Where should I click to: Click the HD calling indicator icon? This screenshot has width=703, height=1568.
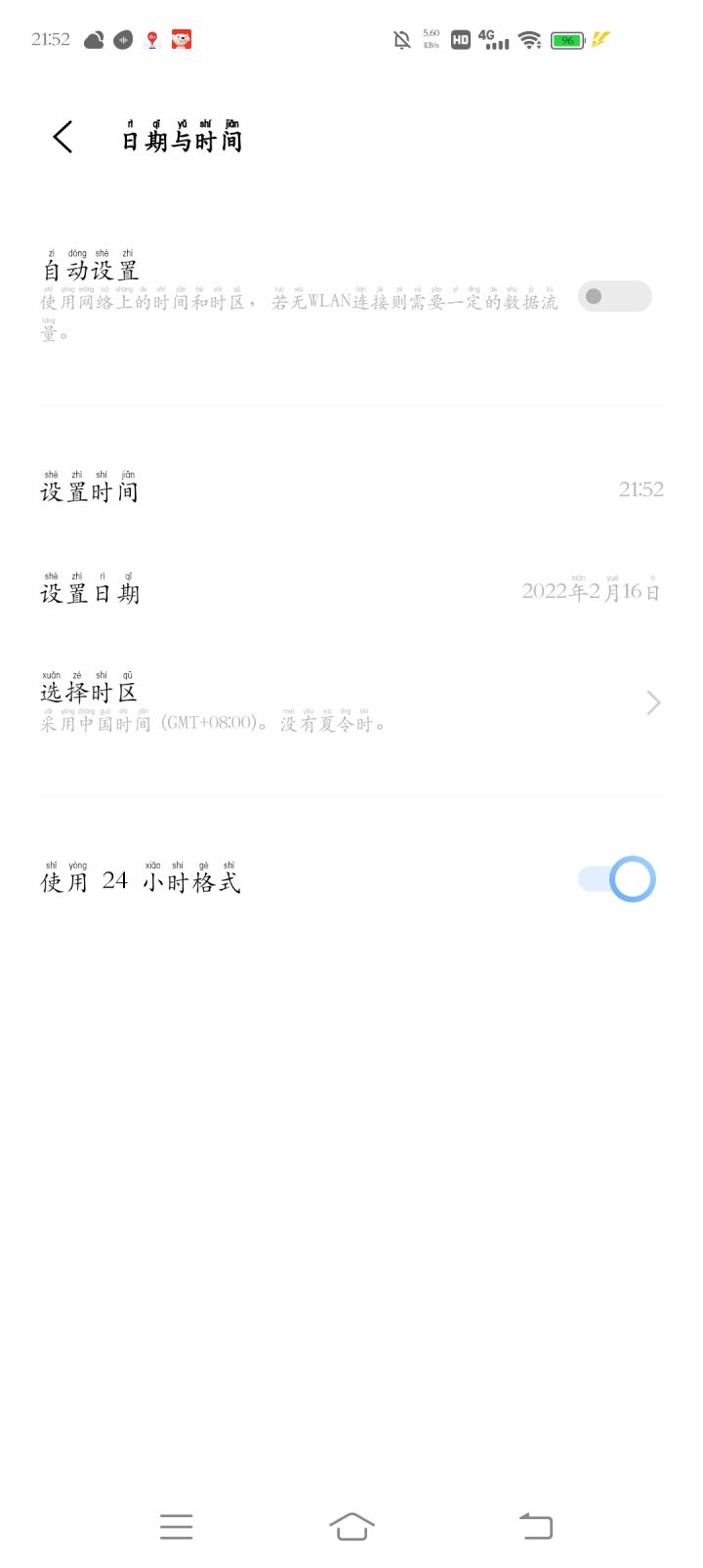458,39
